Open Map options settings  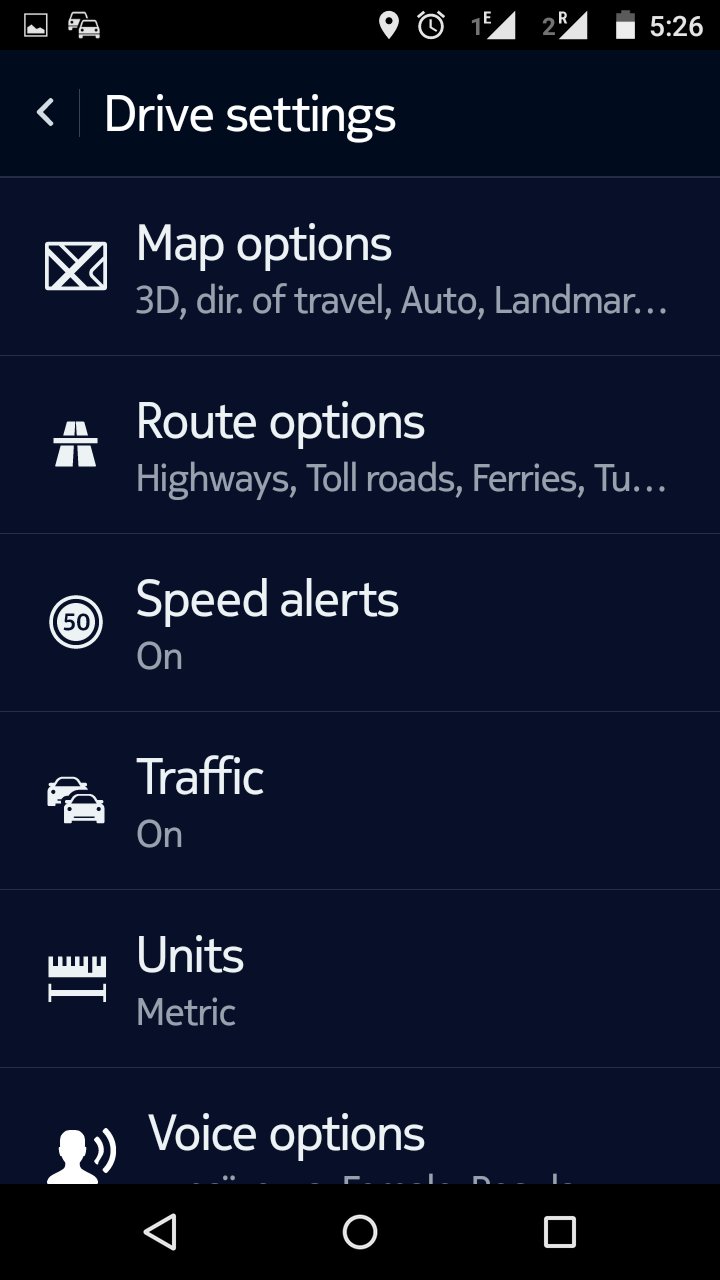point(360,267)
